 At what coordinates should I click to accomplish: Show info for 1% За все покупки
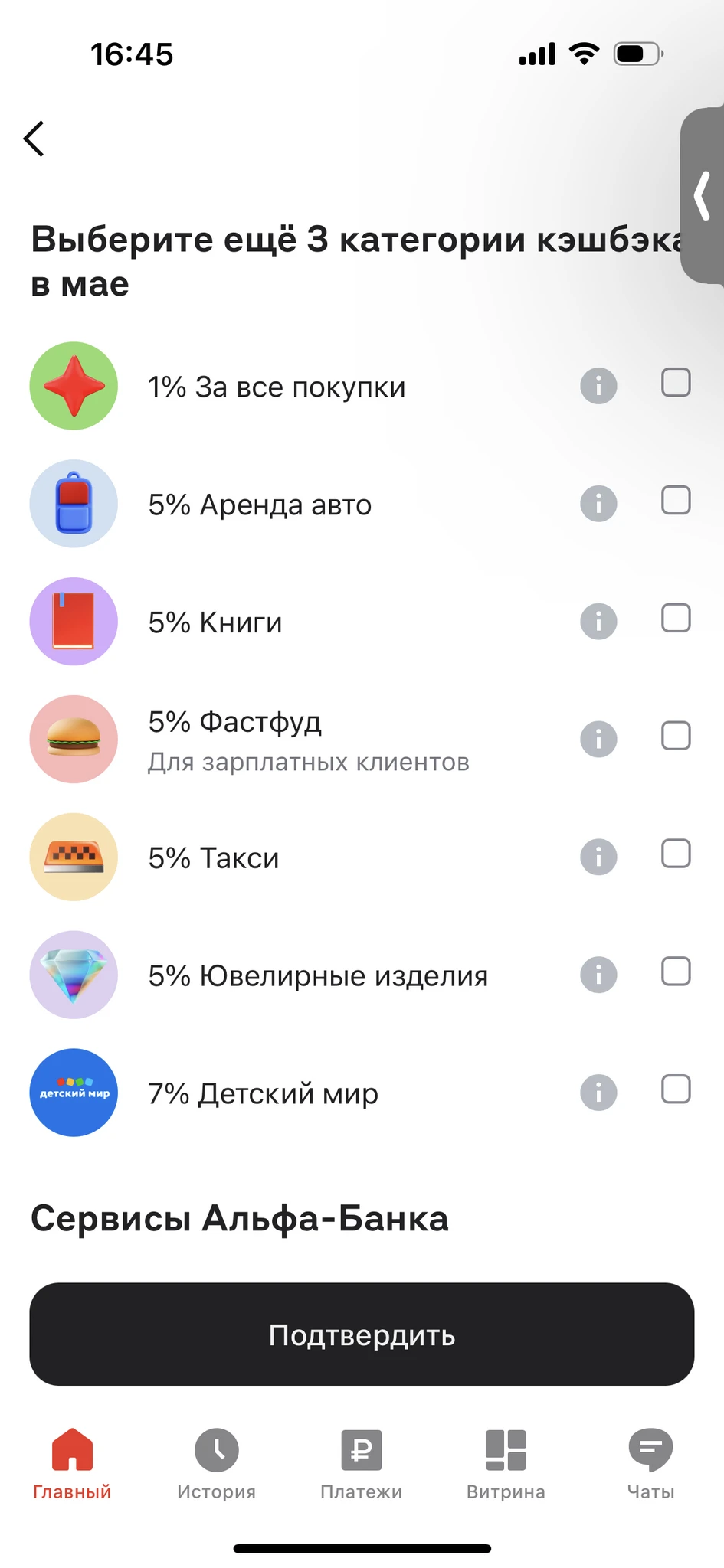tap(598, 386)
